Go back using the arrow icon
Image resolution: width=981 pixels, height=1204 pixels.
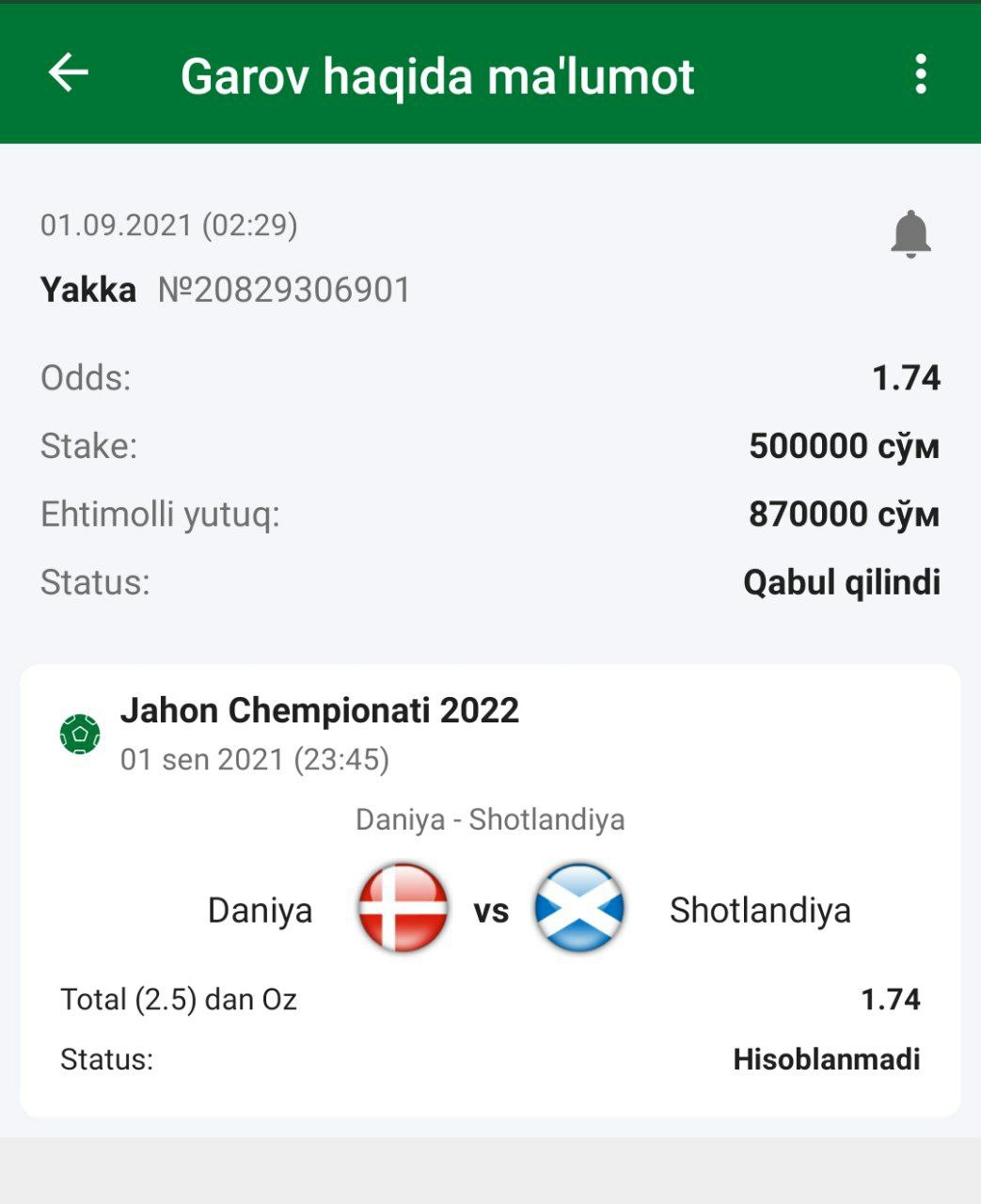pos(69,72)
